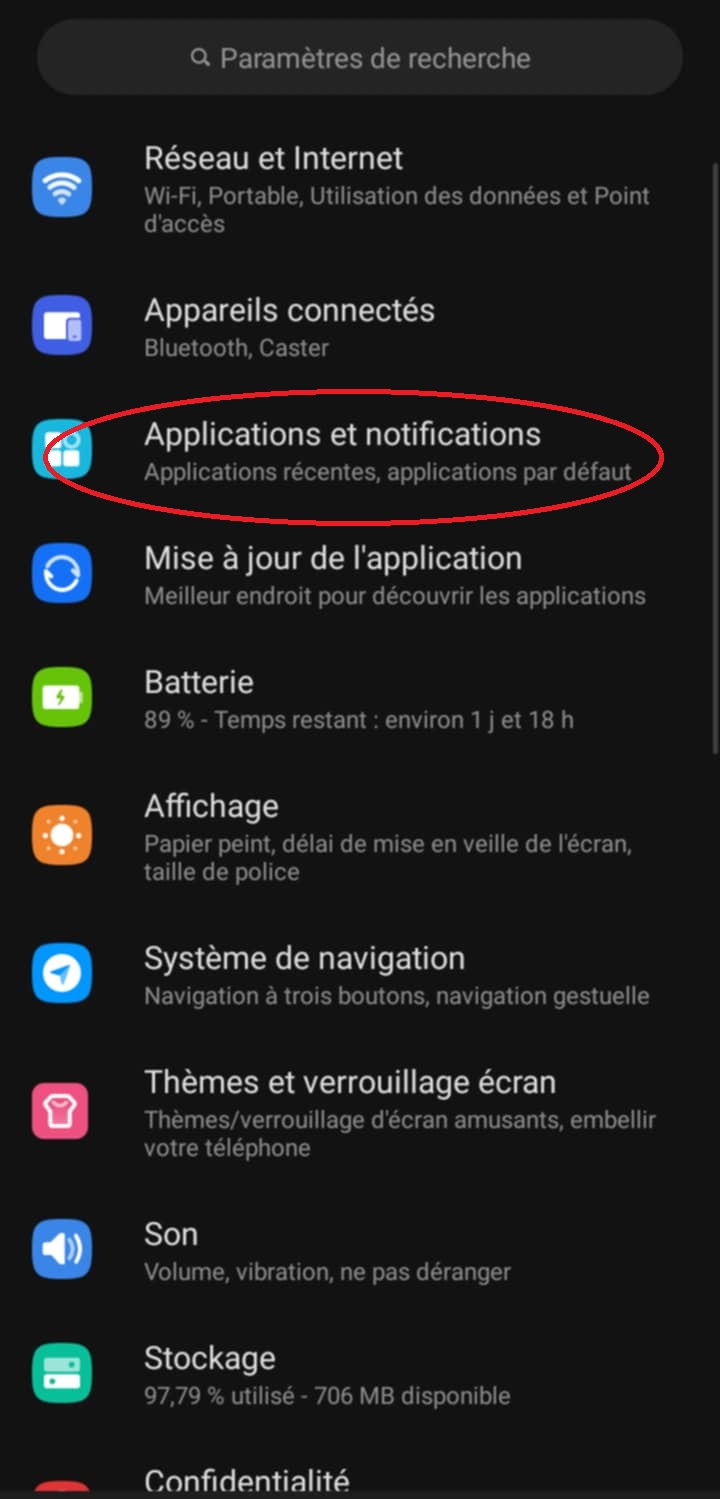Image resolution: width=720 pixels, height=1499 pixels.
Task: Go to Son settings
Action: click(x=360, y=1251)
